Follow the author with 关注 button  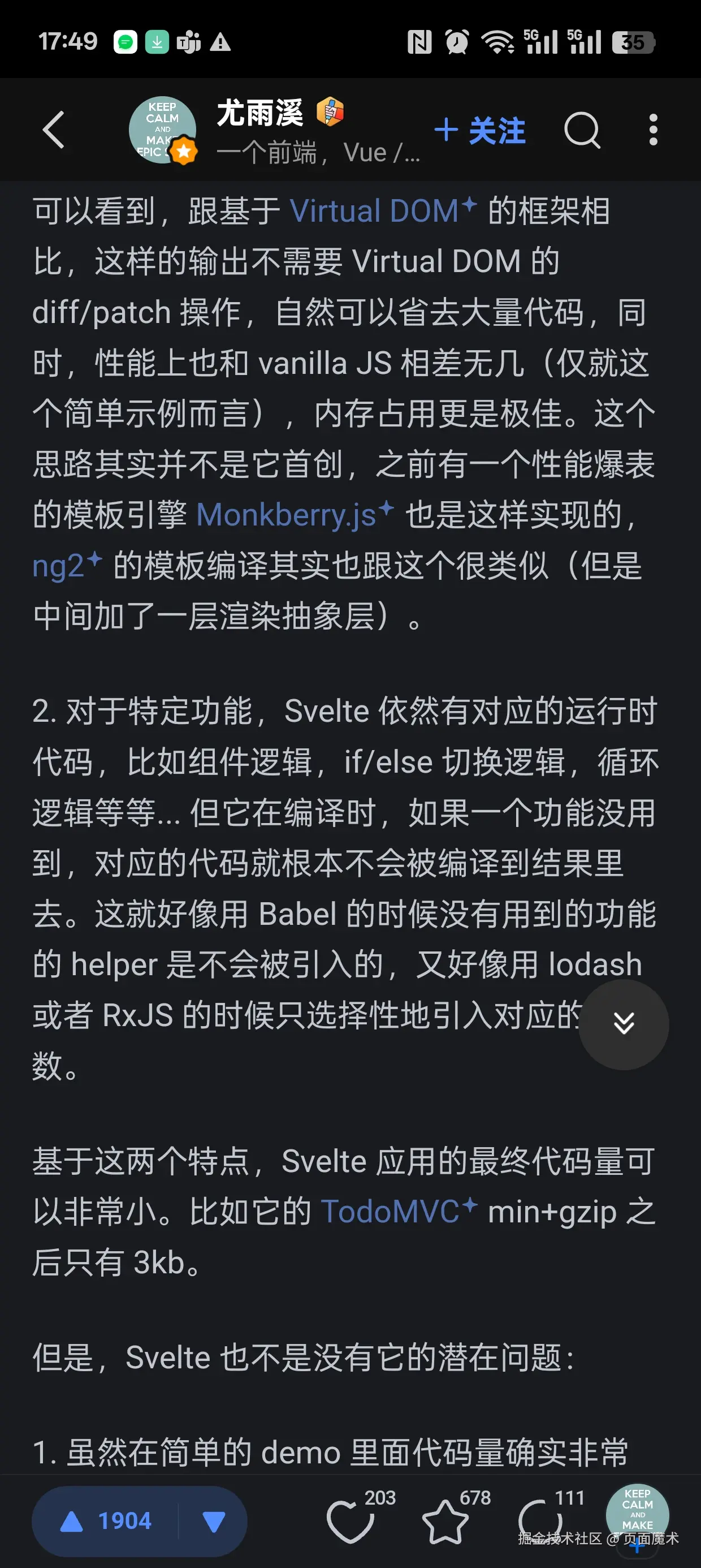click(x=480, y=131)
